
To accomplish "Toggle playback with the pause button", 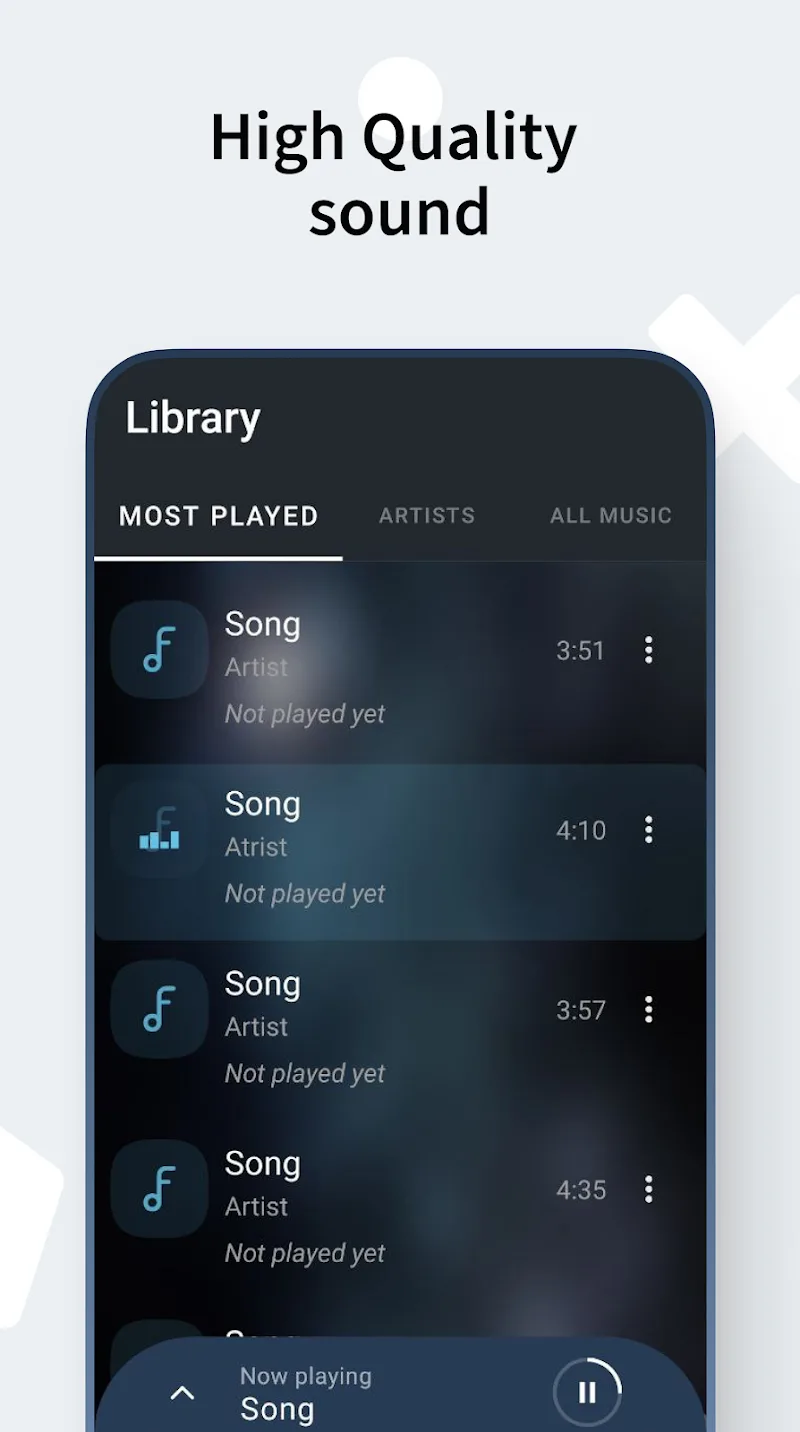I will (x=587, y=1390).
